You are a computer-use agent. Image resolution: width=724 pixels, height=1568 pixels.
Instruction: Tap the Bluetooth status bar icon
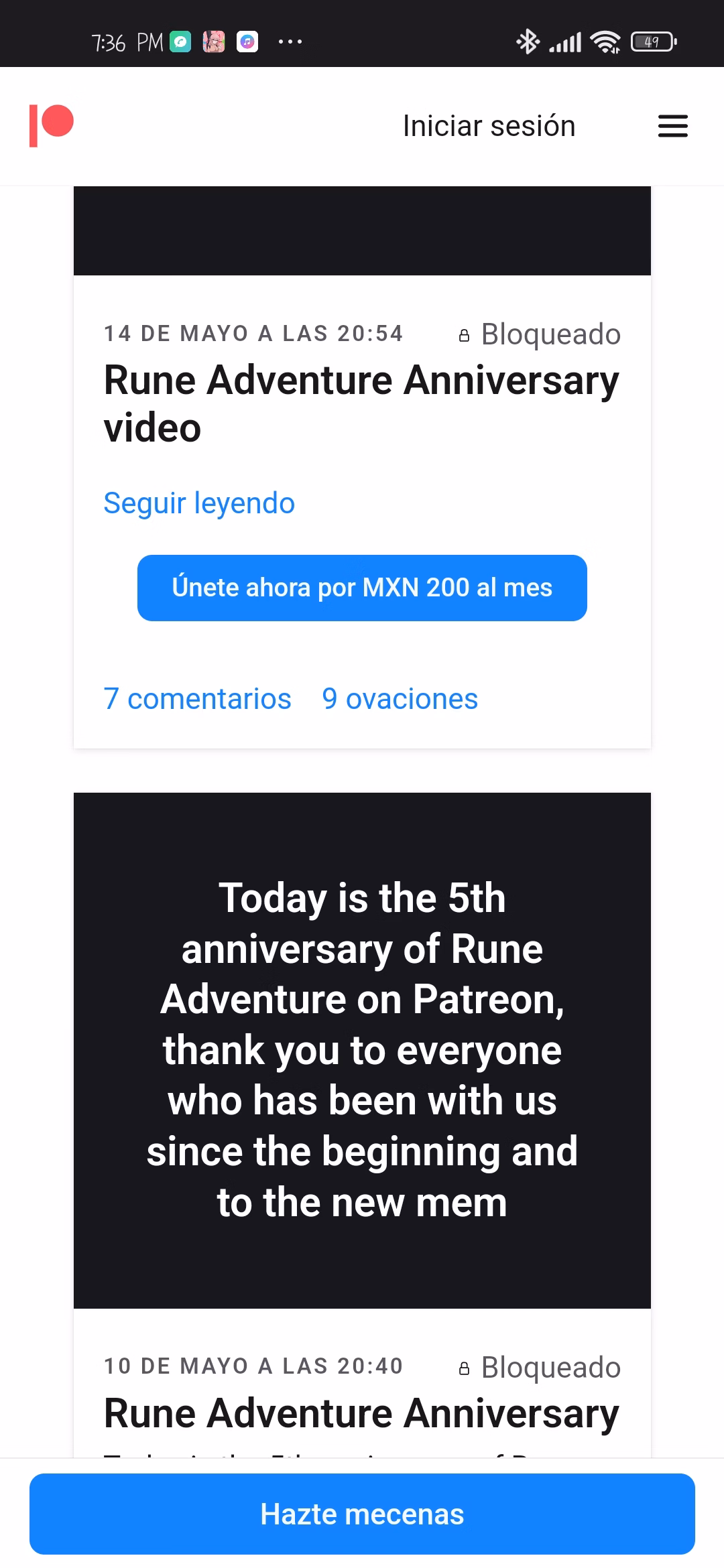pyautogui.click(x=528, y=42)
